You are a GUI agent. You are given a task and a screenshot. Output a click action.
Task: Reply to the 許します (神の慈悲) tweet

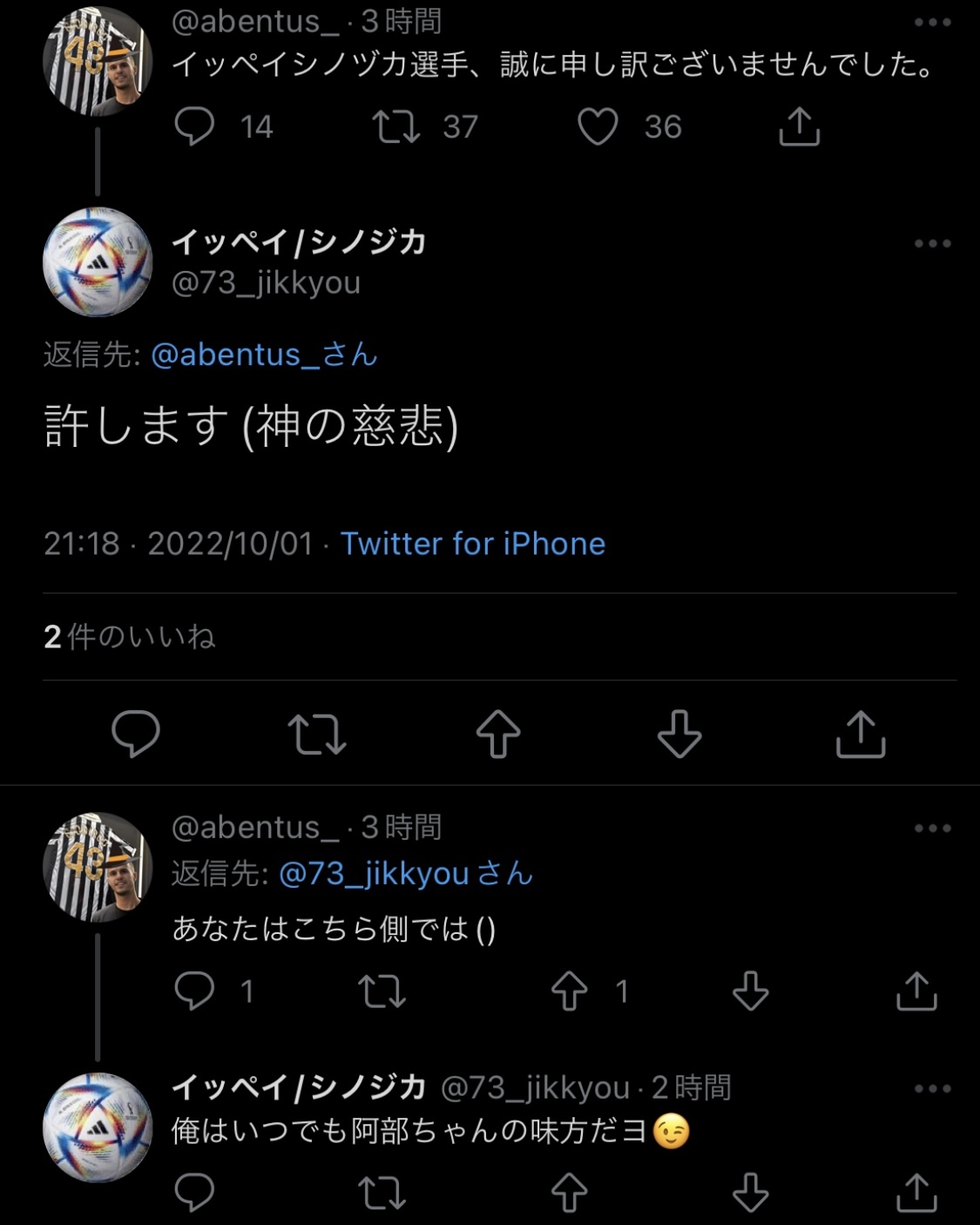[x=136, y=733]
